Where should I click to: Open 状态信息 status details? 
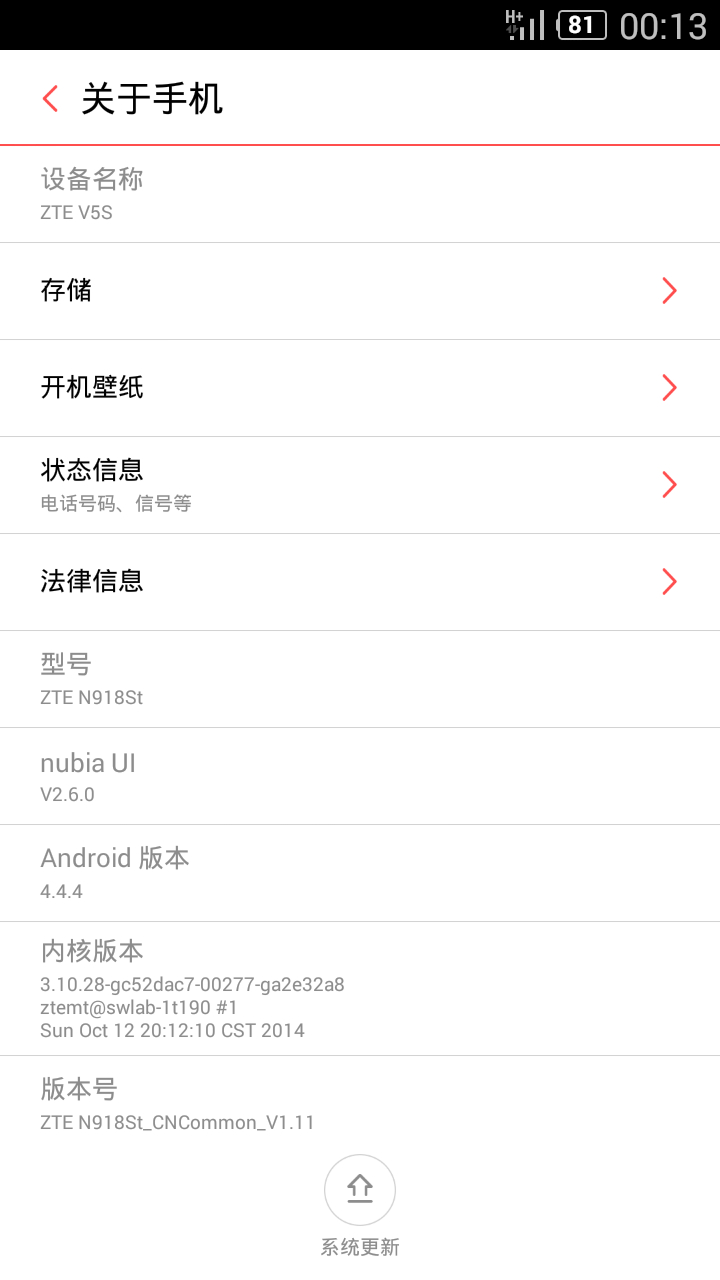point(360,485)
